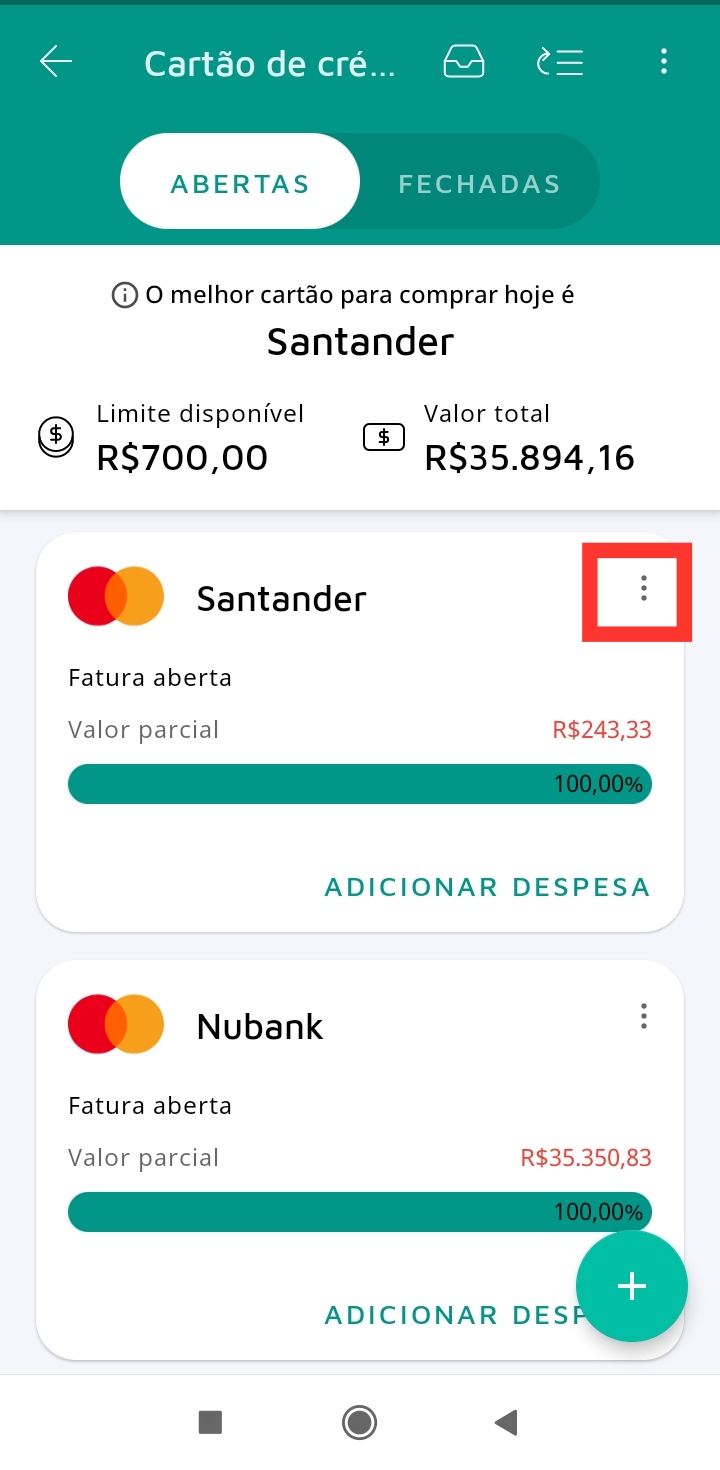Add an expense to the Santander card
Image resolution: width=720 pixels, height=1470 pixels.
pyautogui.click(x=487, y=887)
